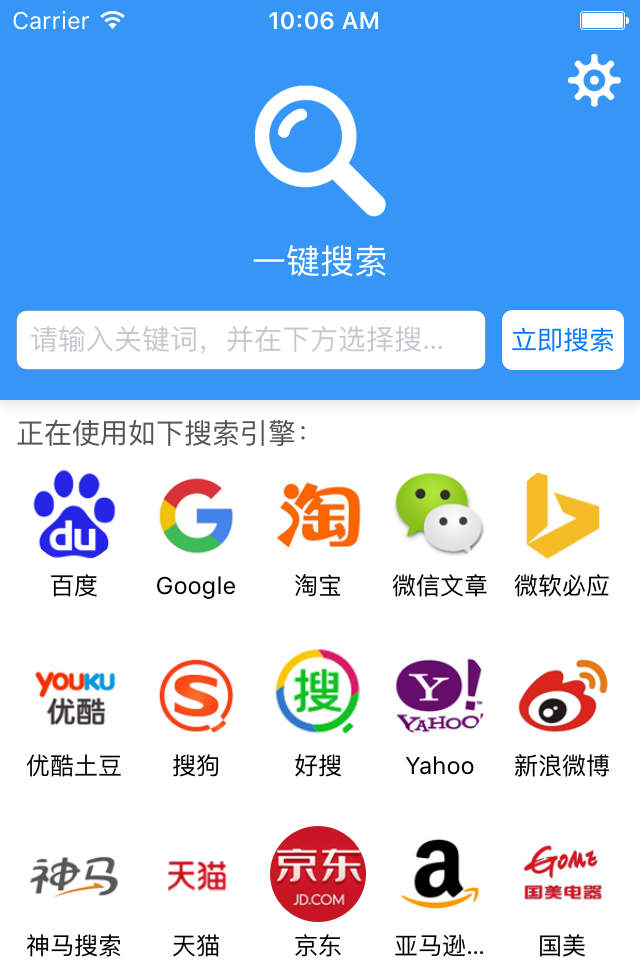Image resolution: width=640 pixels, height=960 pixels.
Task: Select the 国美 search engine
Action: pos(562,876)
